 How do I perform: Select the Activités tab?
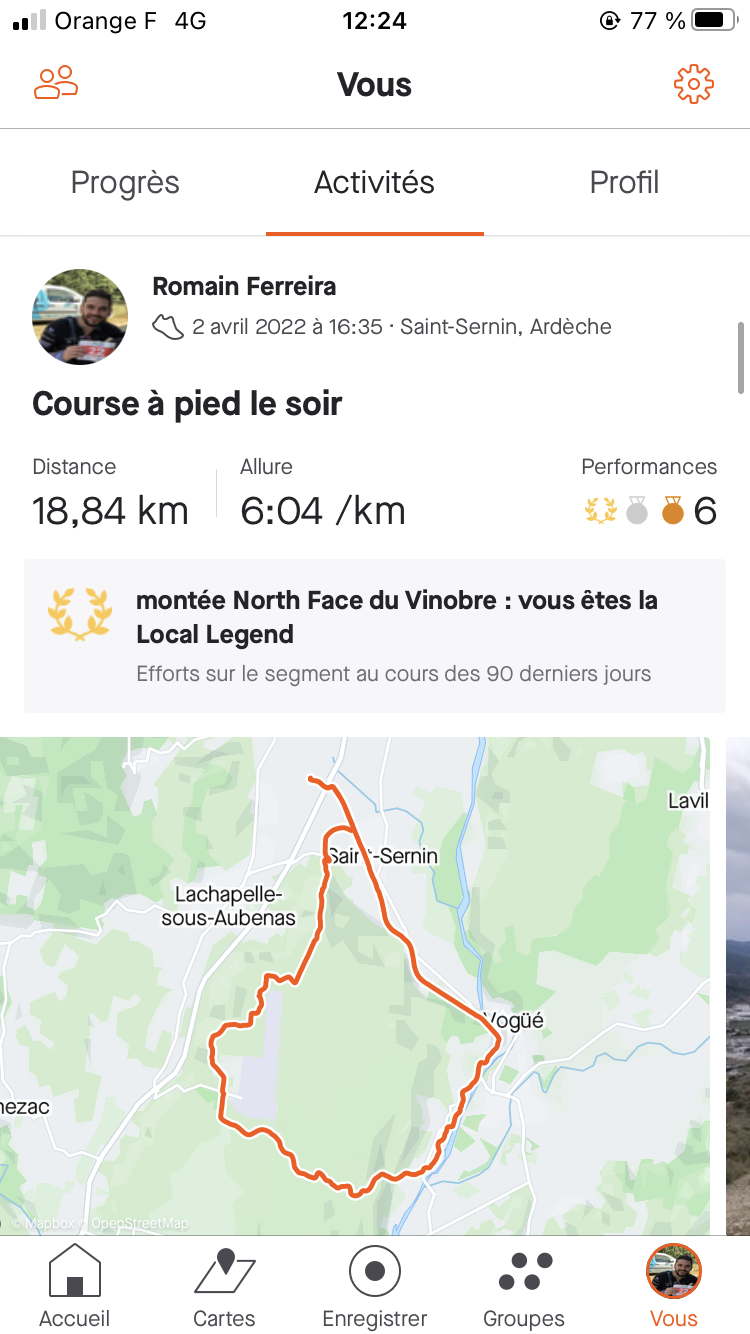375,182
